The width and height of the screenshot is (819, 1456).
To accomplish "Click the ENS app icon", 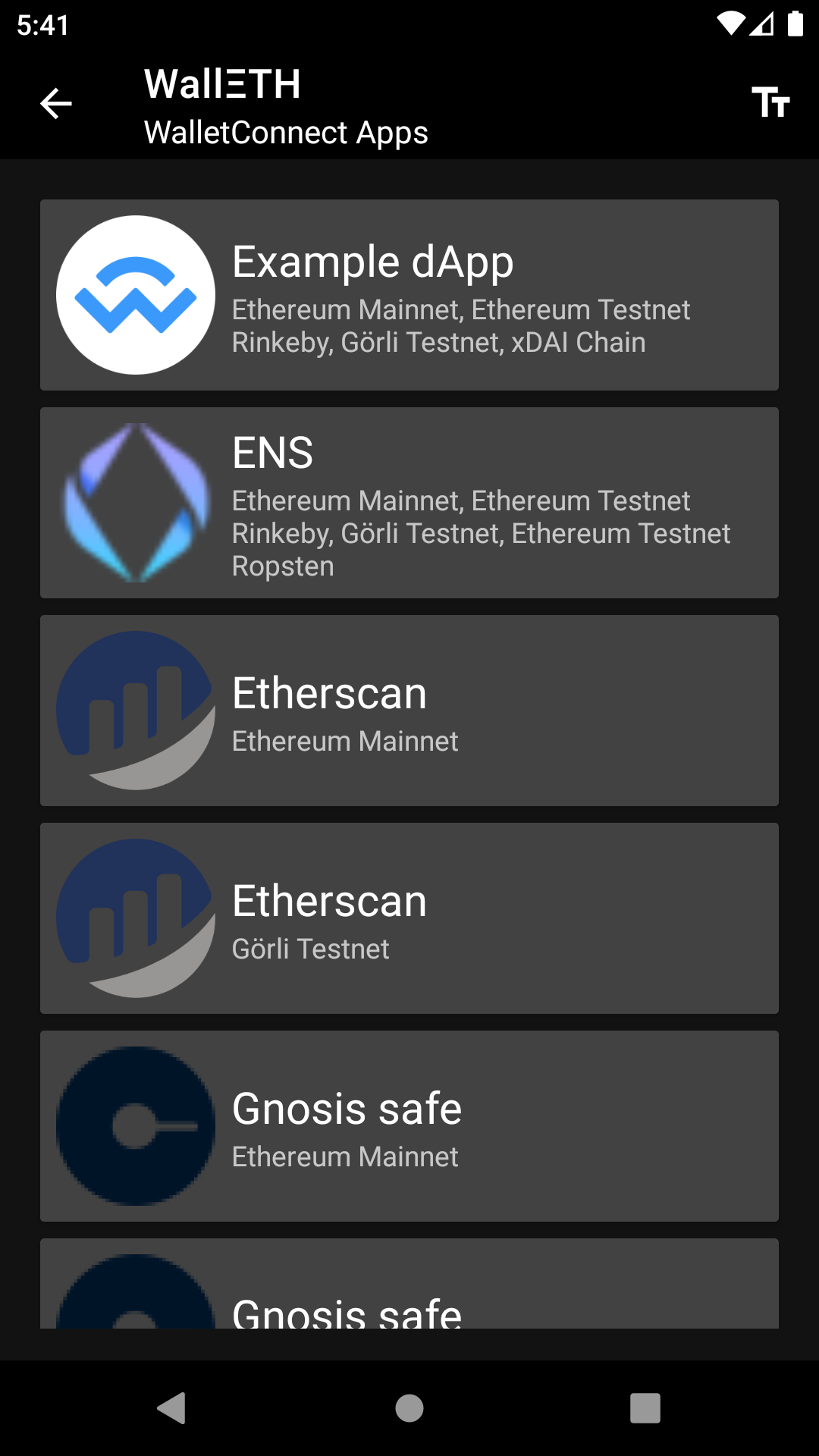I will click(135, 502).
